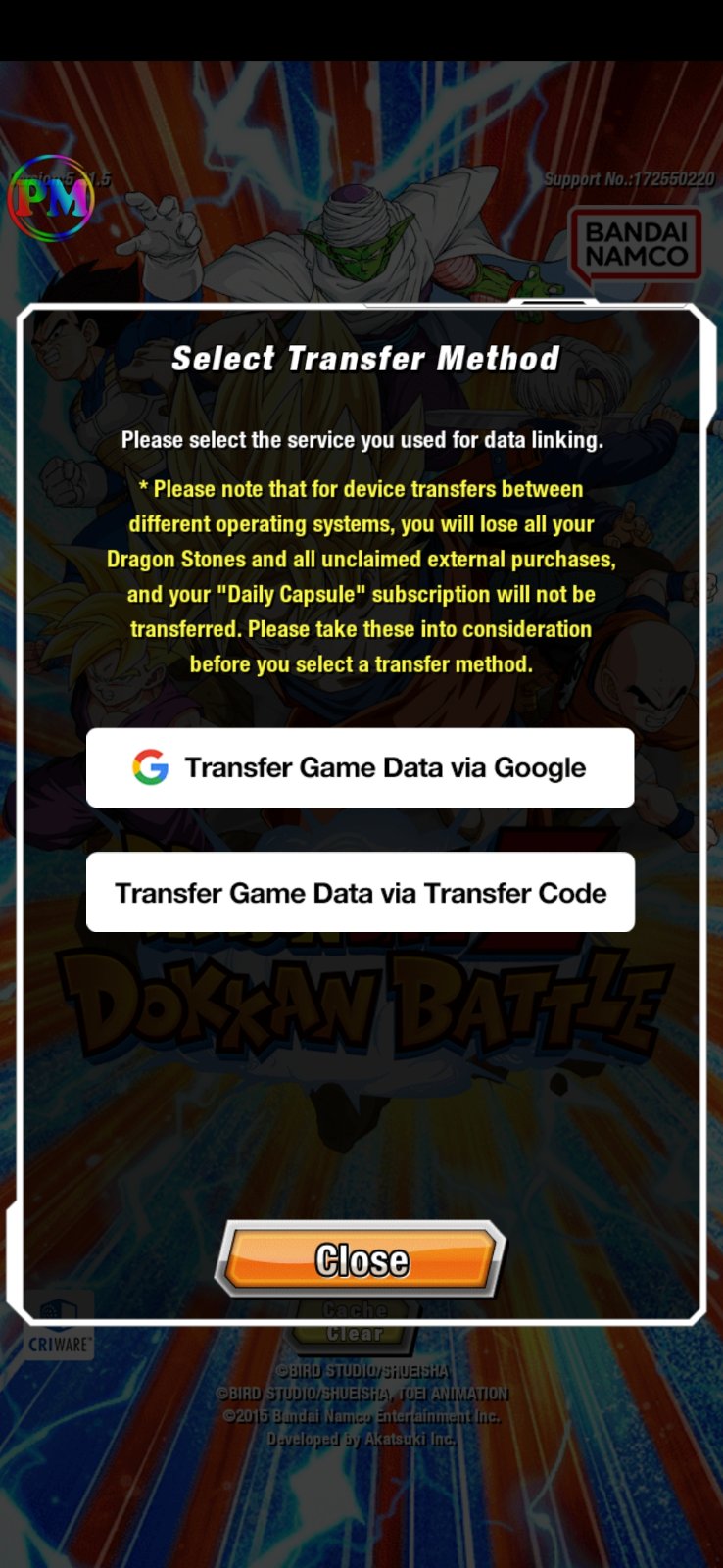Close the Select Transfer Method dialog
The width and height of the screenshot is (723, 1568).
(361, 1259)
